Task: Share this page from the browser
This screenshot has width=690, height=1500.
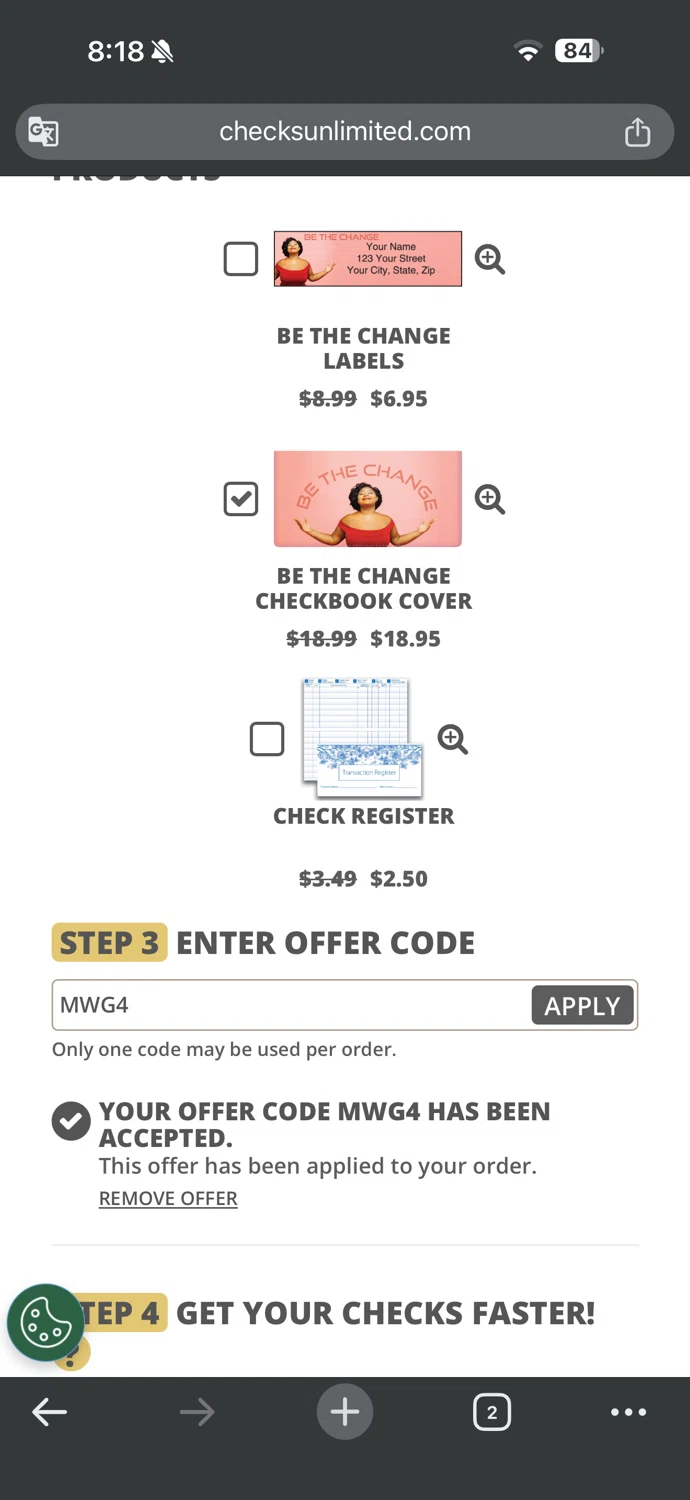Action: coord(637,132)
